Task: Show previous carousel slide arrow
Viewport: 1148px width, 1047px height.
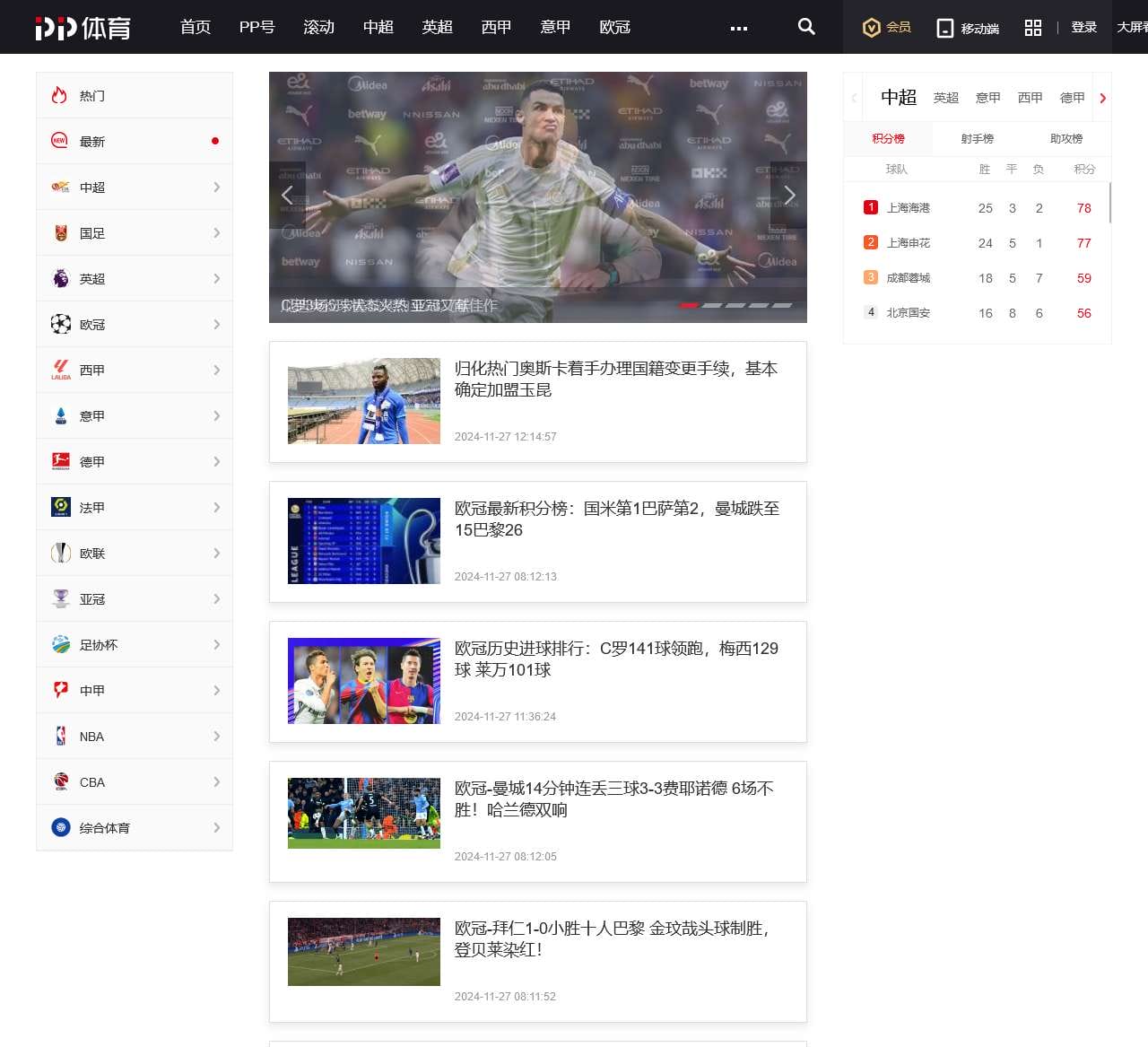Action: pos(287,195)
